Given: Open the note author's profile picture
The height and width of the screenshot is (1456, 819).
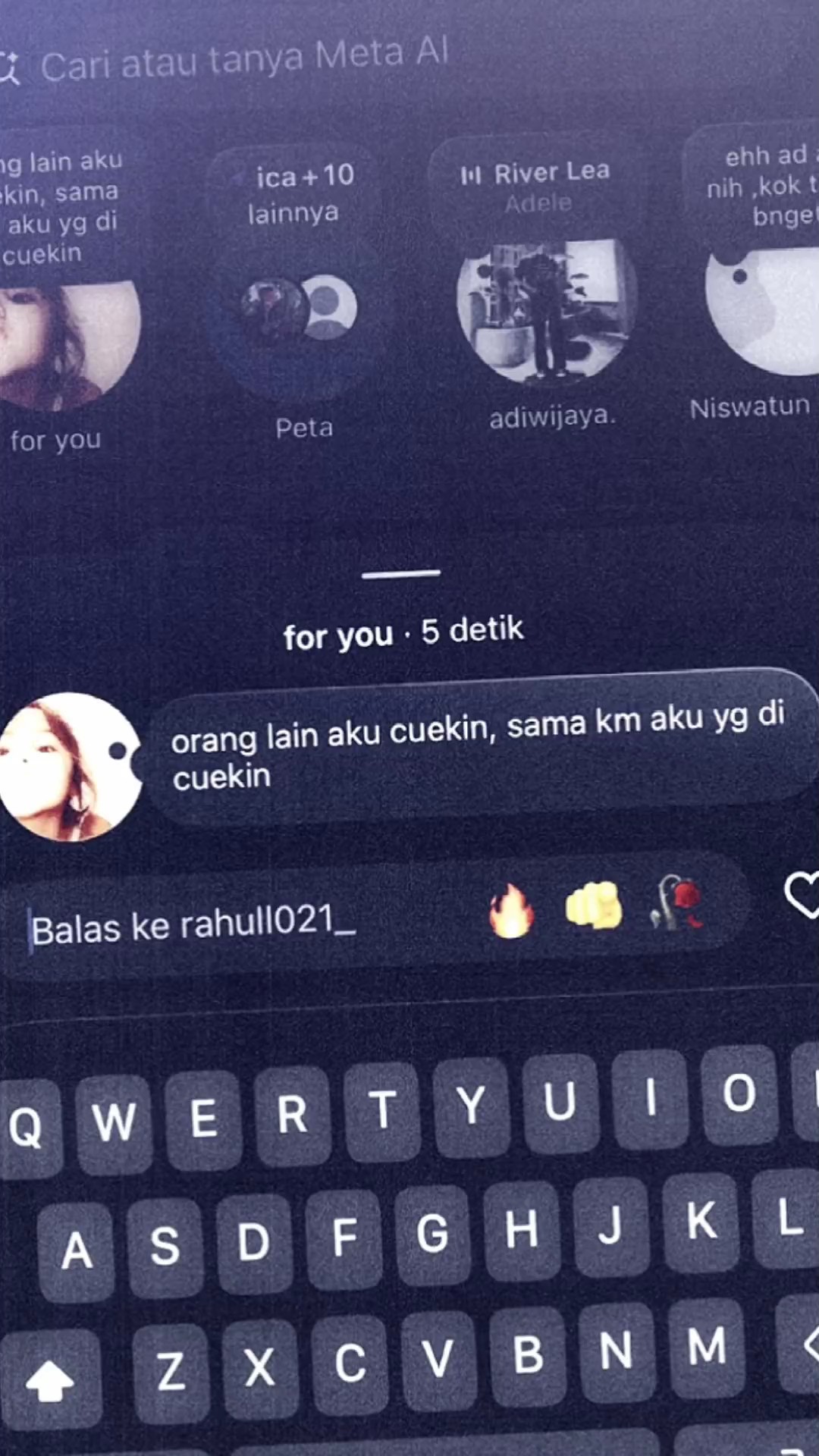Looking at the screenshot, I should click(71, 766).
